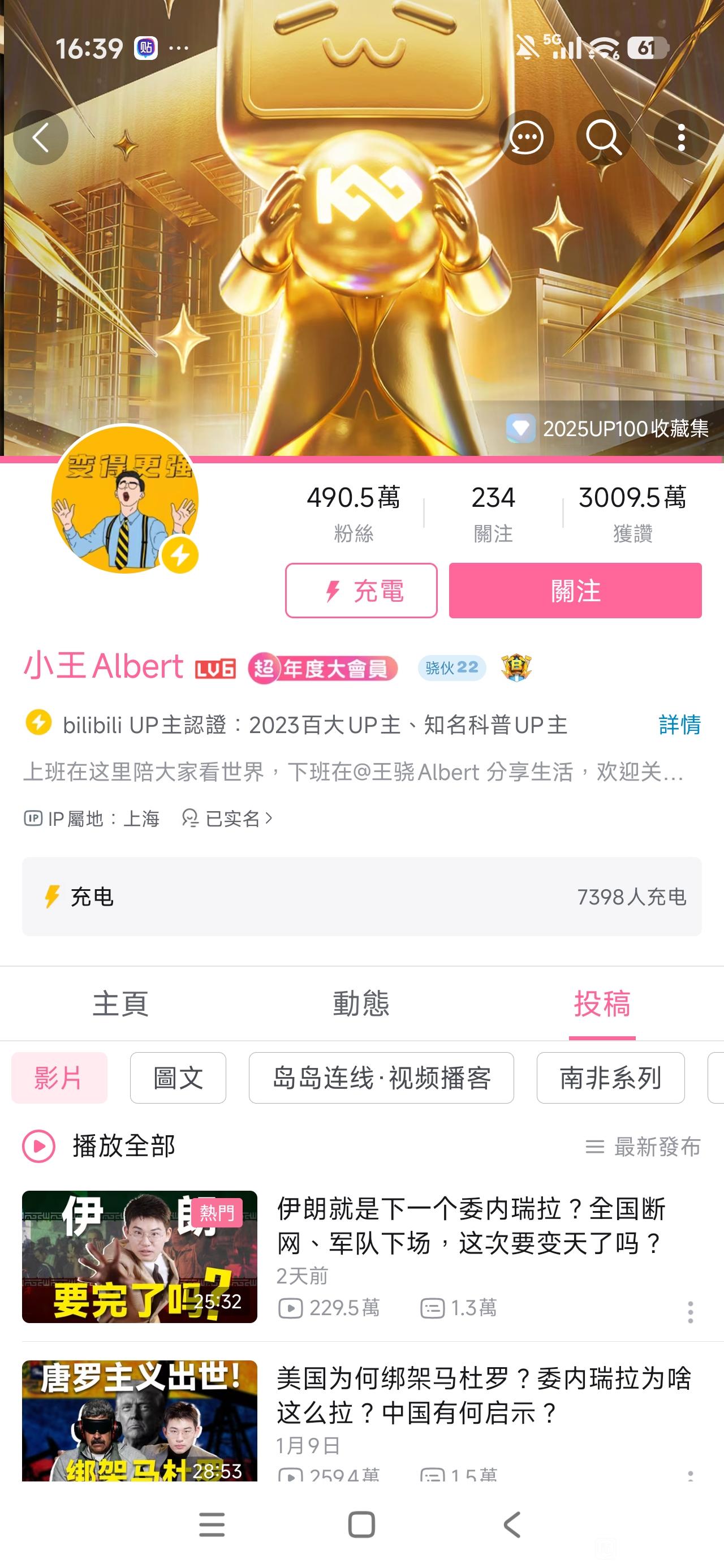
Task: Select the 圖文 filter chip
Action: pyautogui.click(x=178, y=1078)
